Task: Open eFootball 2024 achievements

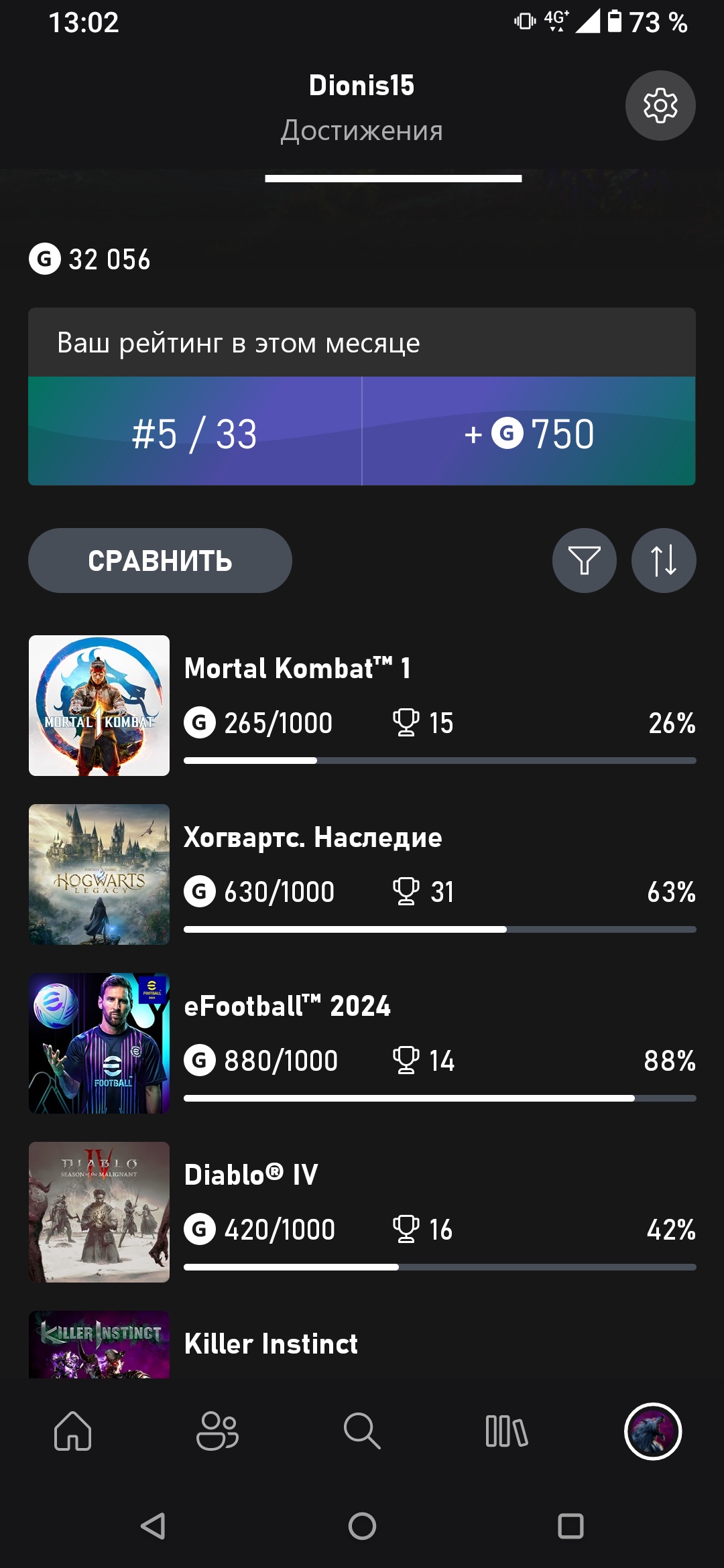Action: 362,1043
